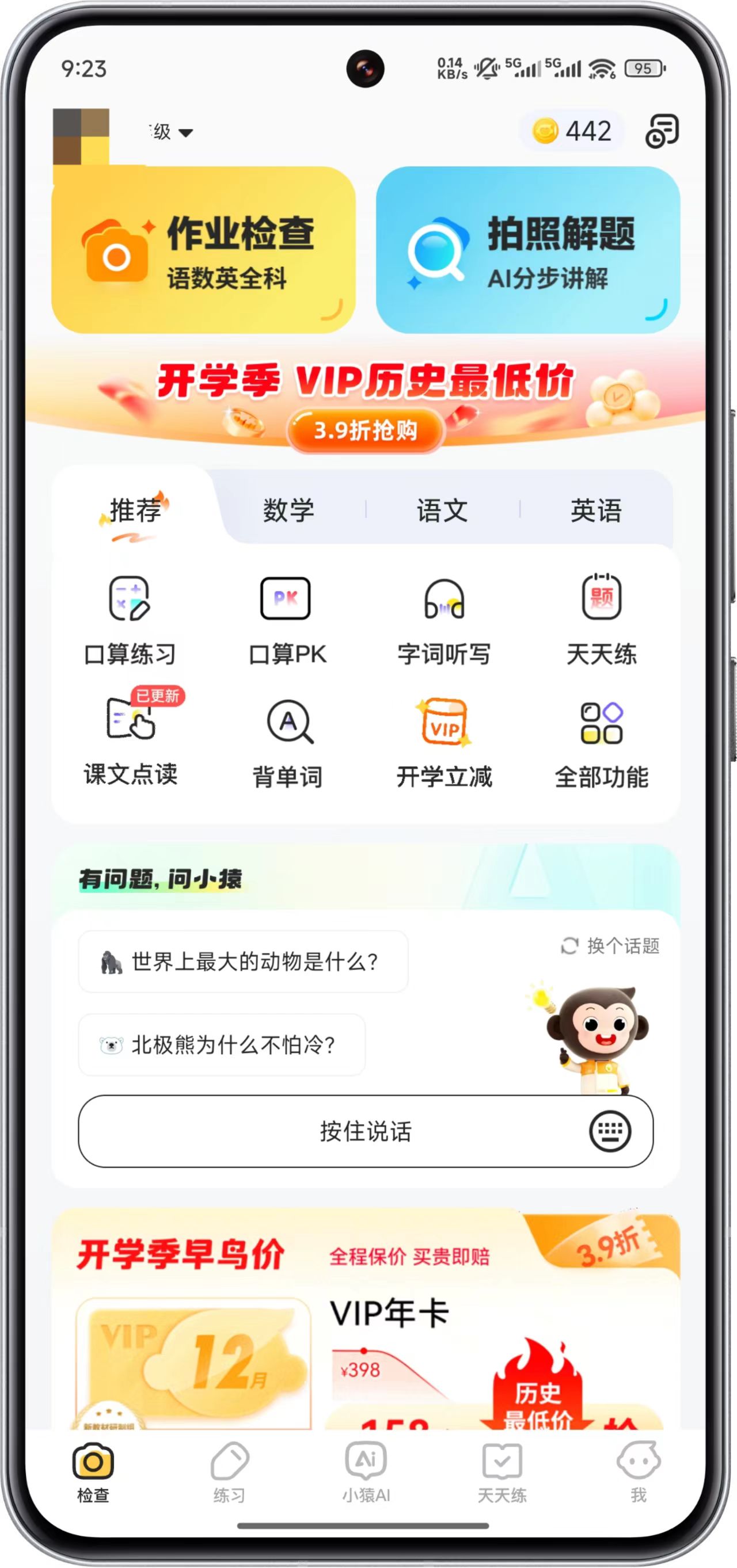737x1568 pixels.
Task: Switch to keyboard input icon
Action: 609,1130
